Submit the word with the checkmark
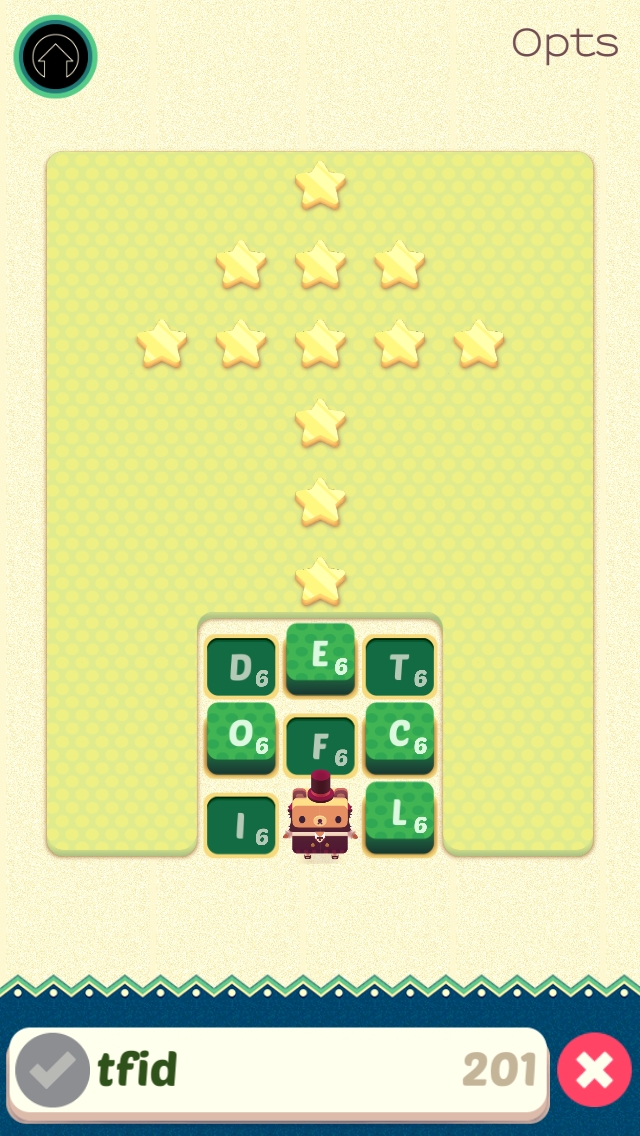The height and width of the screenshot is (1136, 640). (53, 1070)
